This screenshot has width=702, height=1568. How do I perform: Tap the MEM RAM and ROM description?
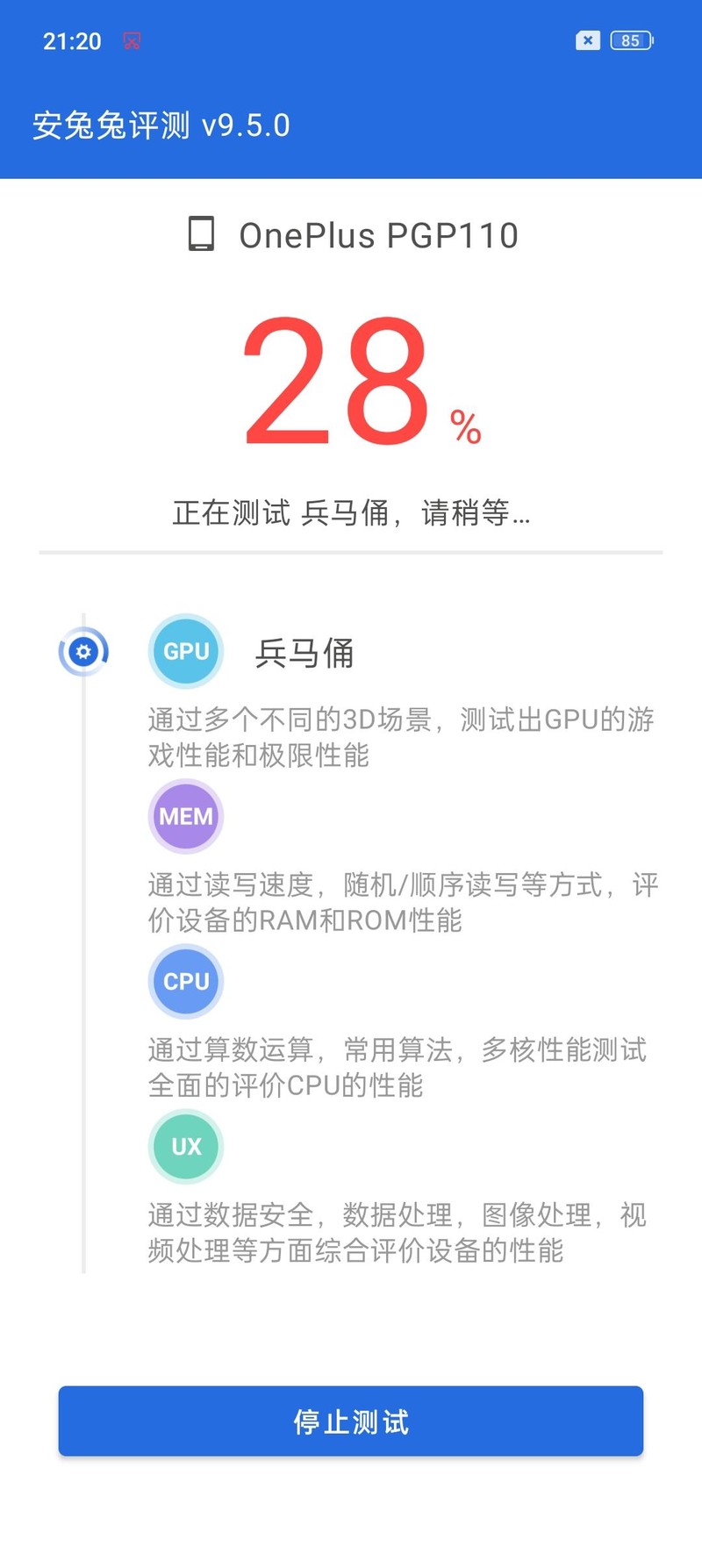point(399,902)
